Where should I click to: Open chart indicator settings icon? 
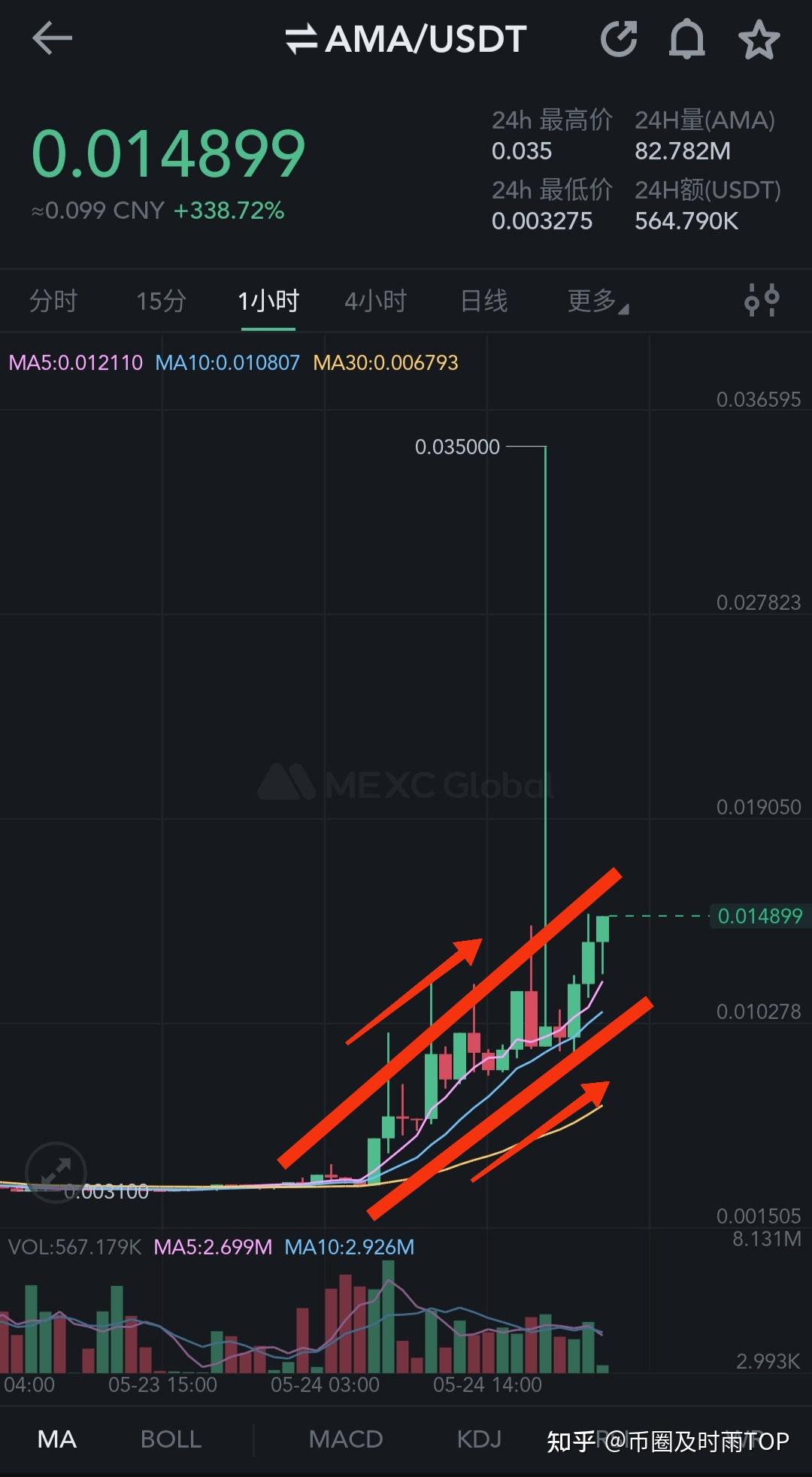click(x=761, y=301)
